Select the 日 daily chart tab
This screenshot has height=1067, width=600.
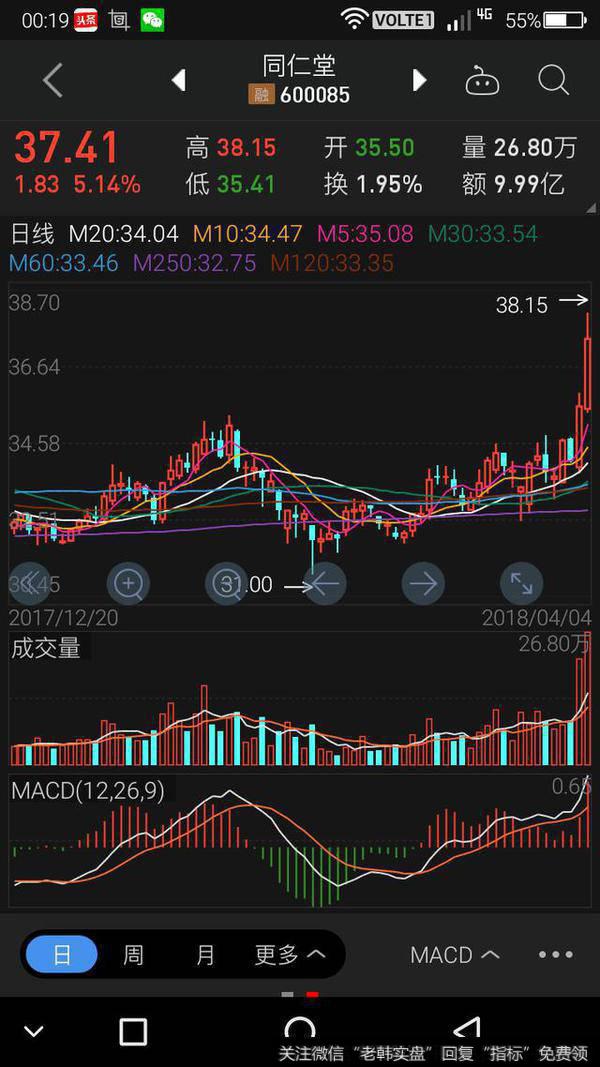[x=62, y=955]
